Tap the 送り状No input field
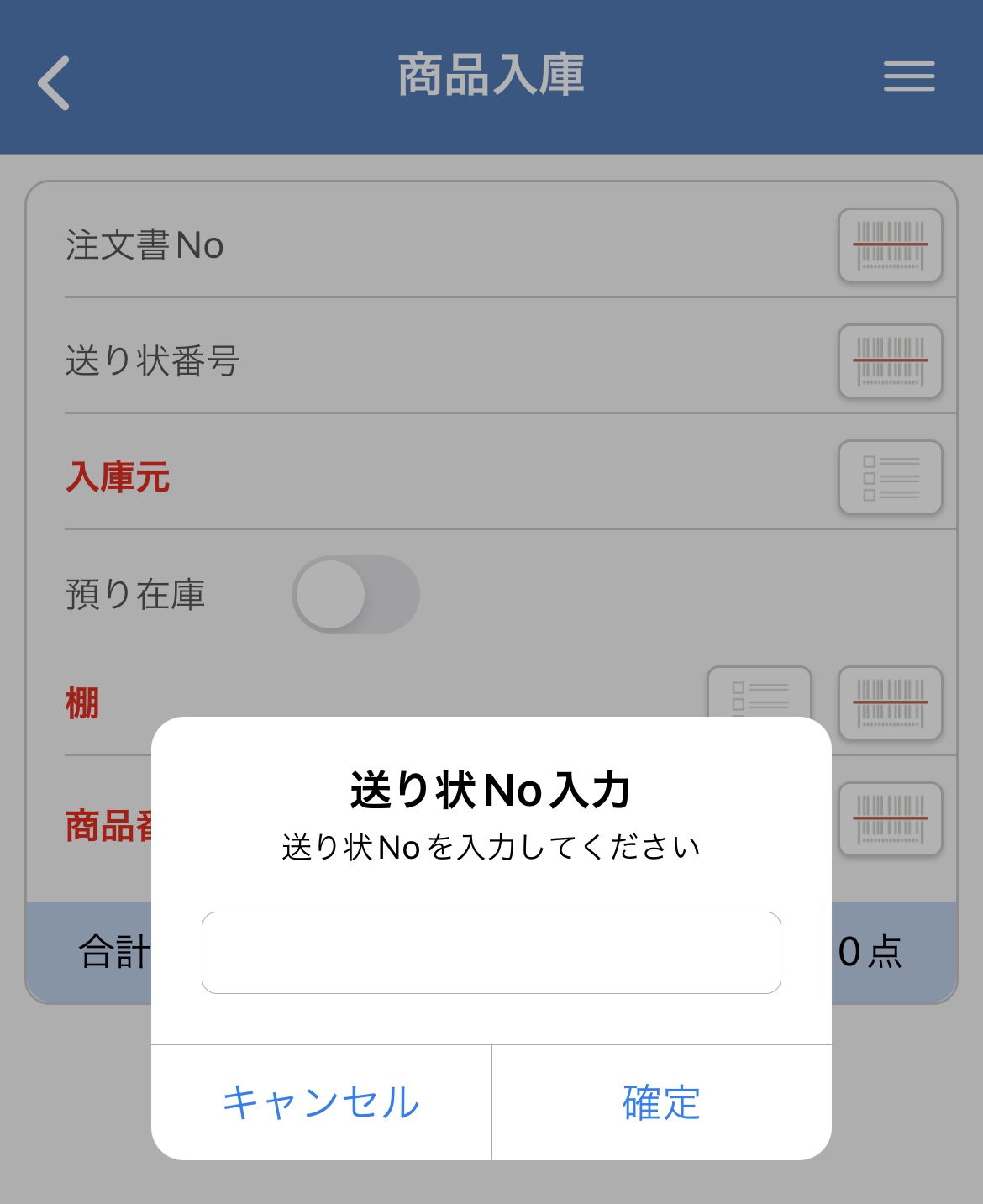 (x=491, y=952)
